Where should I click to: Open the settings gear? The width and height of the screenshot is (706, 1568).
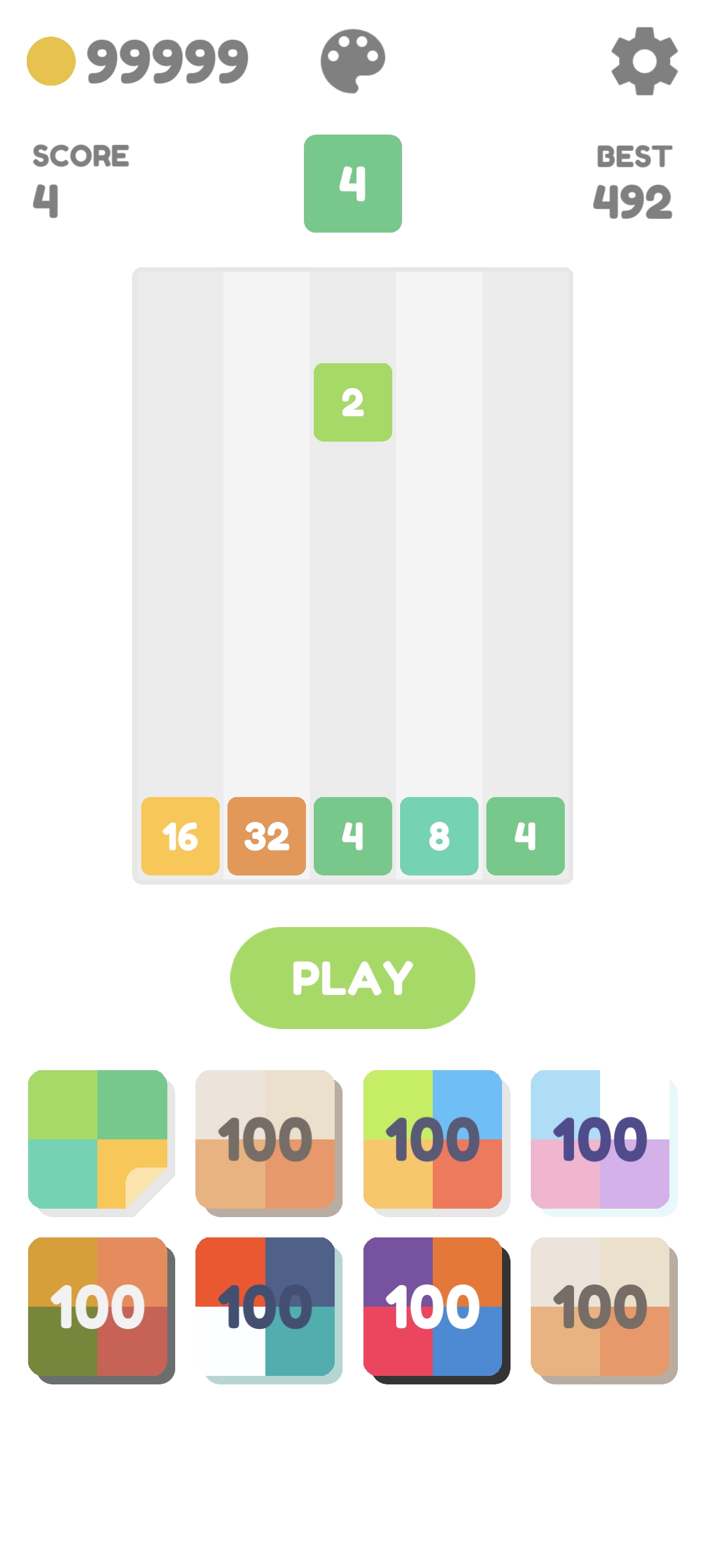(644, 61)
